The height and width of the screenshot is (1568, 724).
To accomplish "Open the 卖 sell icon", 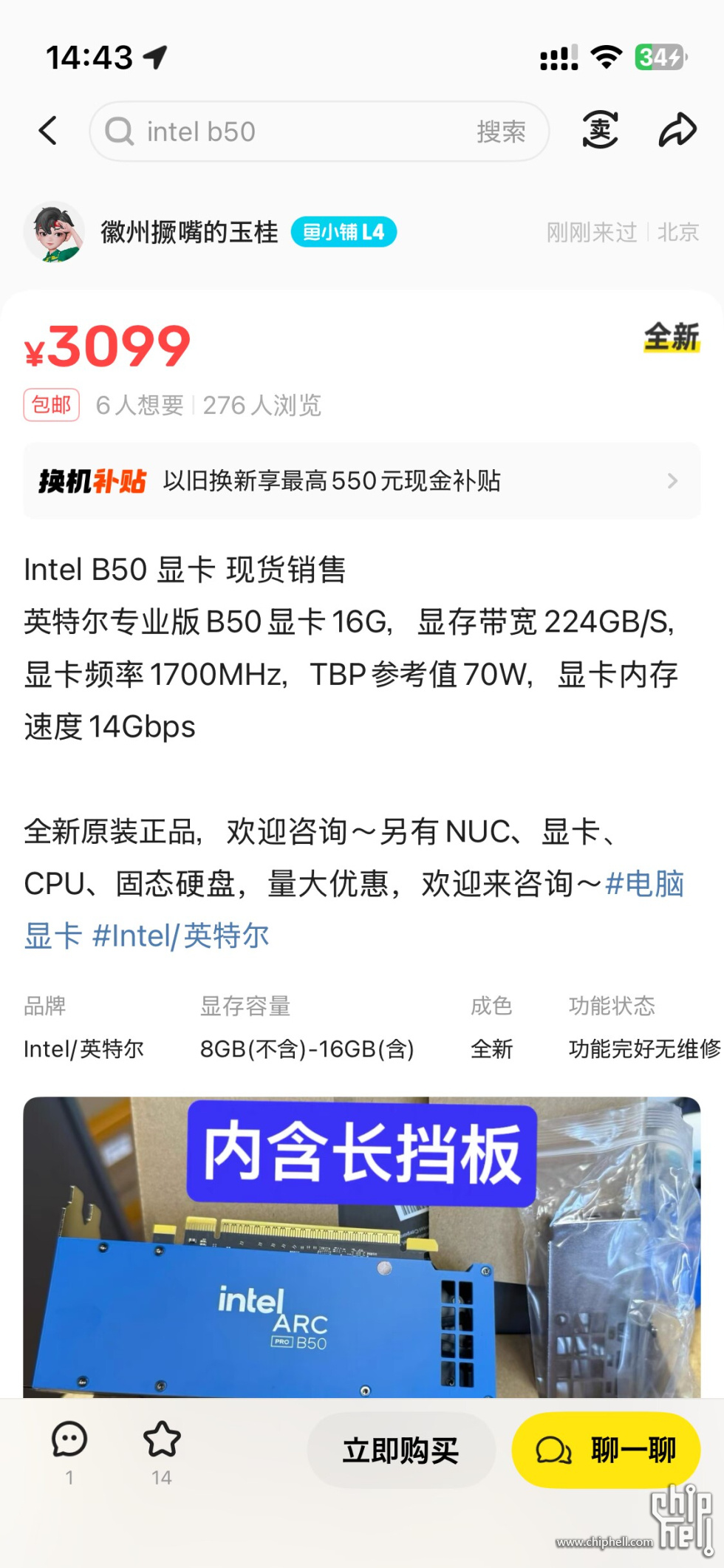I will click(600, 130).
